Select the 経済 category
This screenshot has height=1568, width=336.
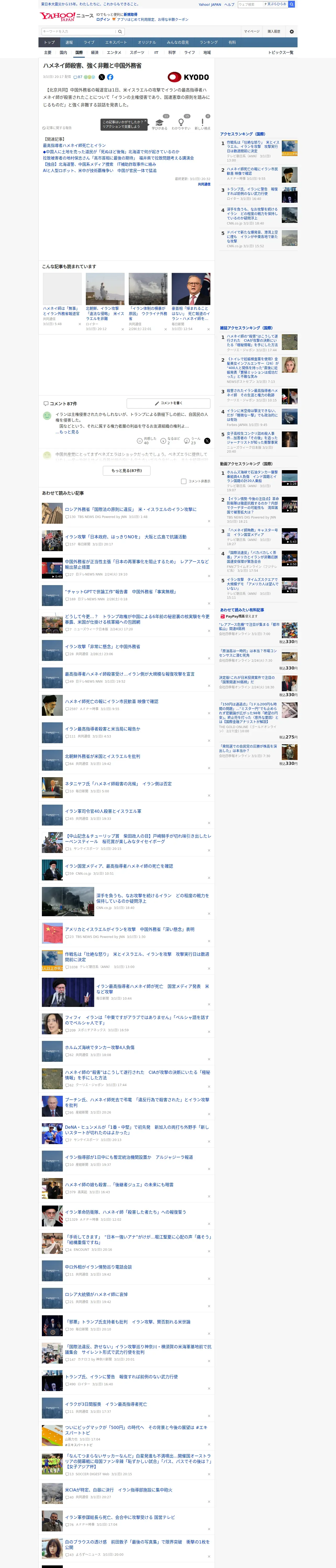click(94, 52)
